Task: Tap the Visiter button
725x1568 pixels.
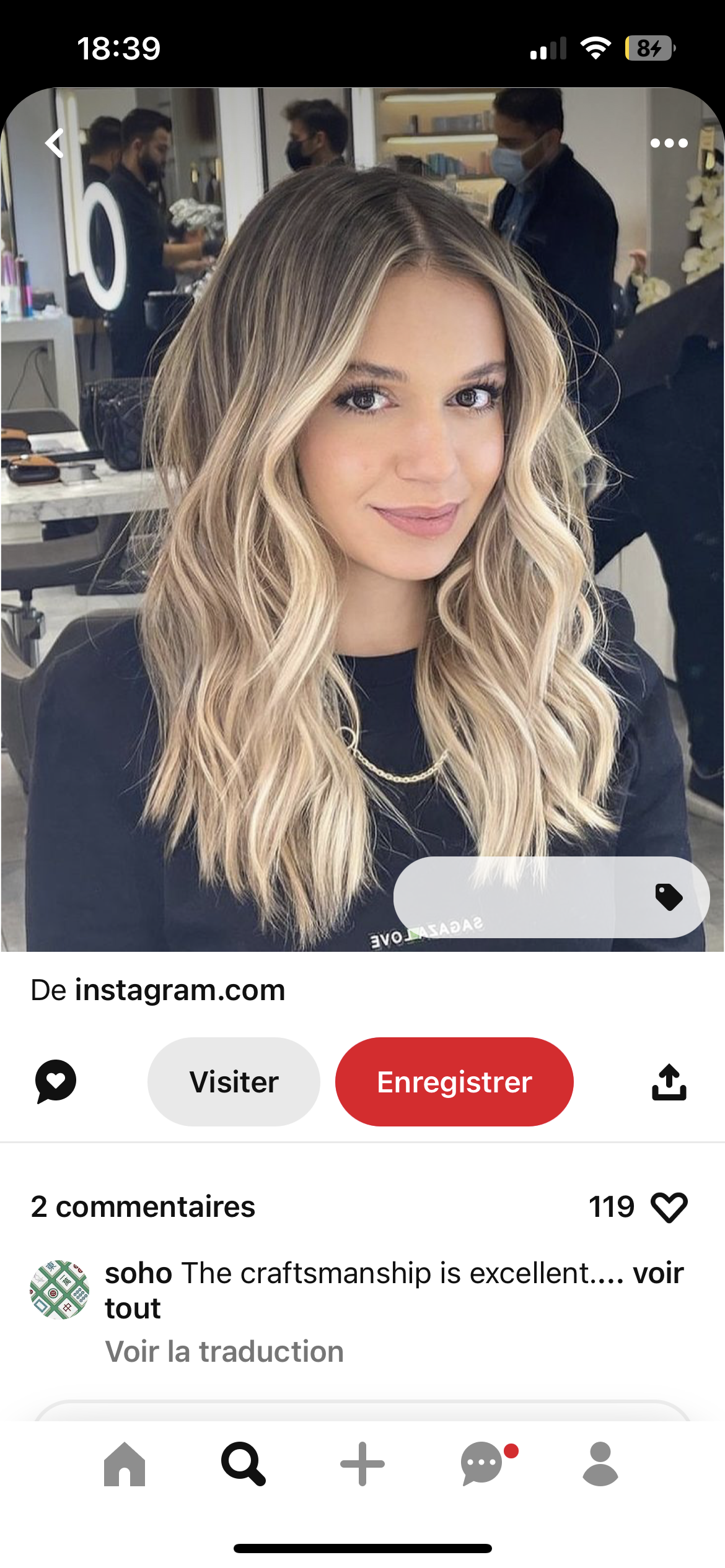Action: tap(234, 1082)
